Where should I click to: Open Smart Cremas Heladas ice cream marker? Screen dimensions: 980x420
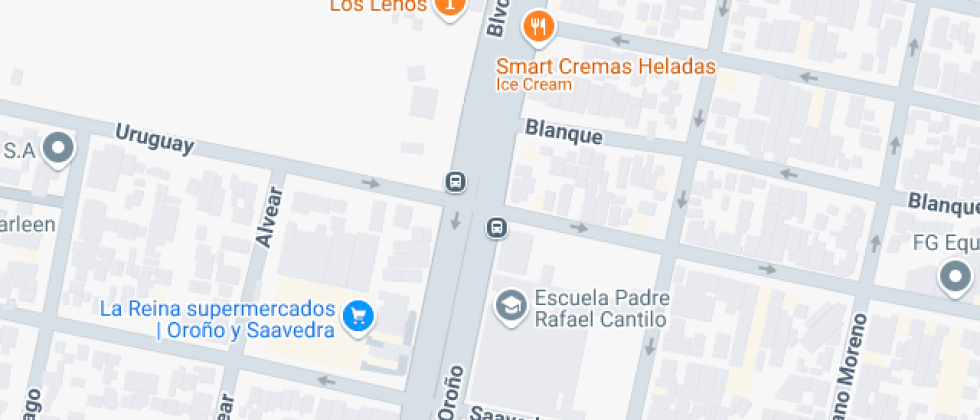point(539,28)
